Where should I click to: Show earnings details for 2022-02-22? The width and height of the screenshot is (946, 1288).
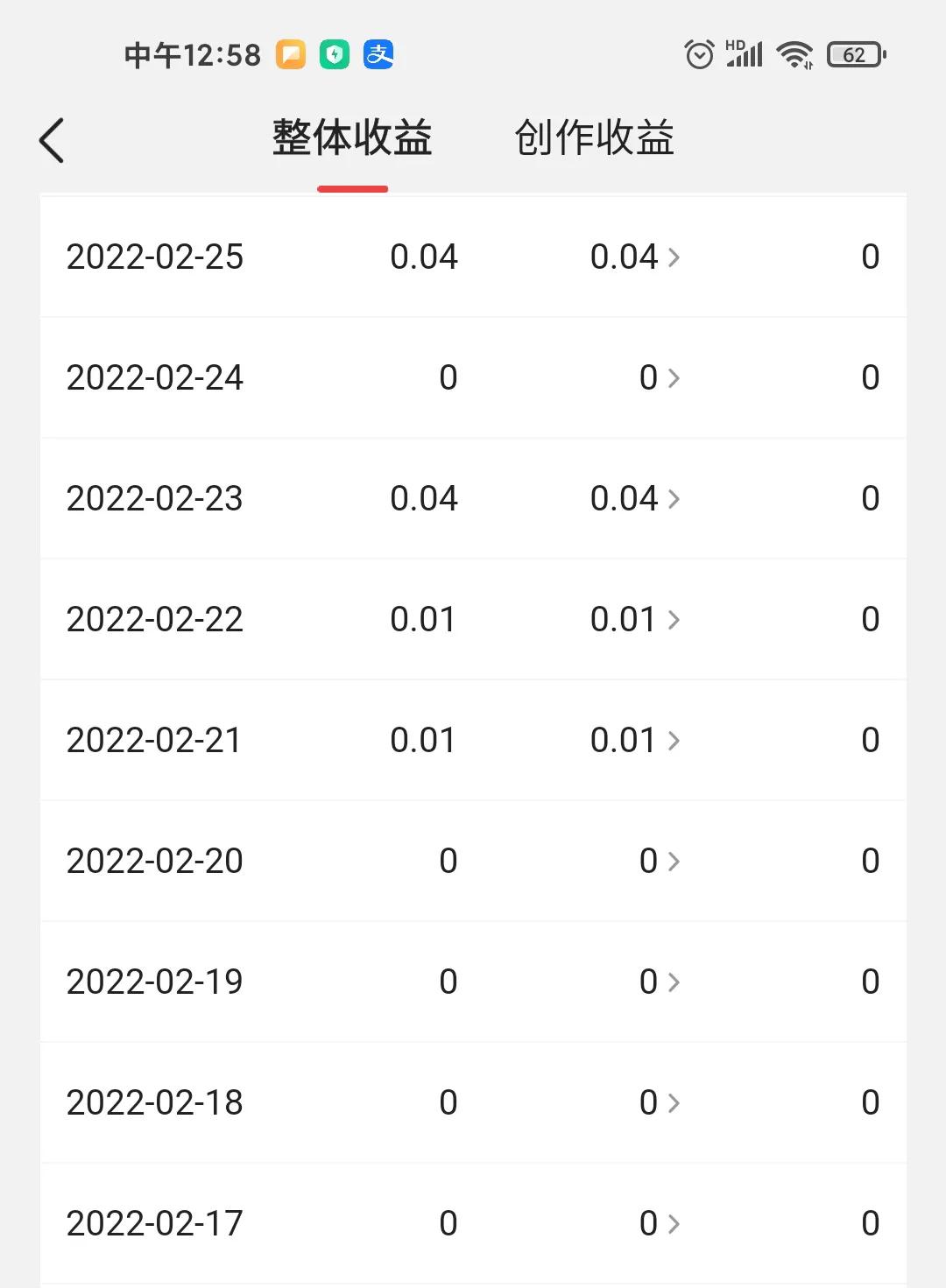tap(636, 620)
